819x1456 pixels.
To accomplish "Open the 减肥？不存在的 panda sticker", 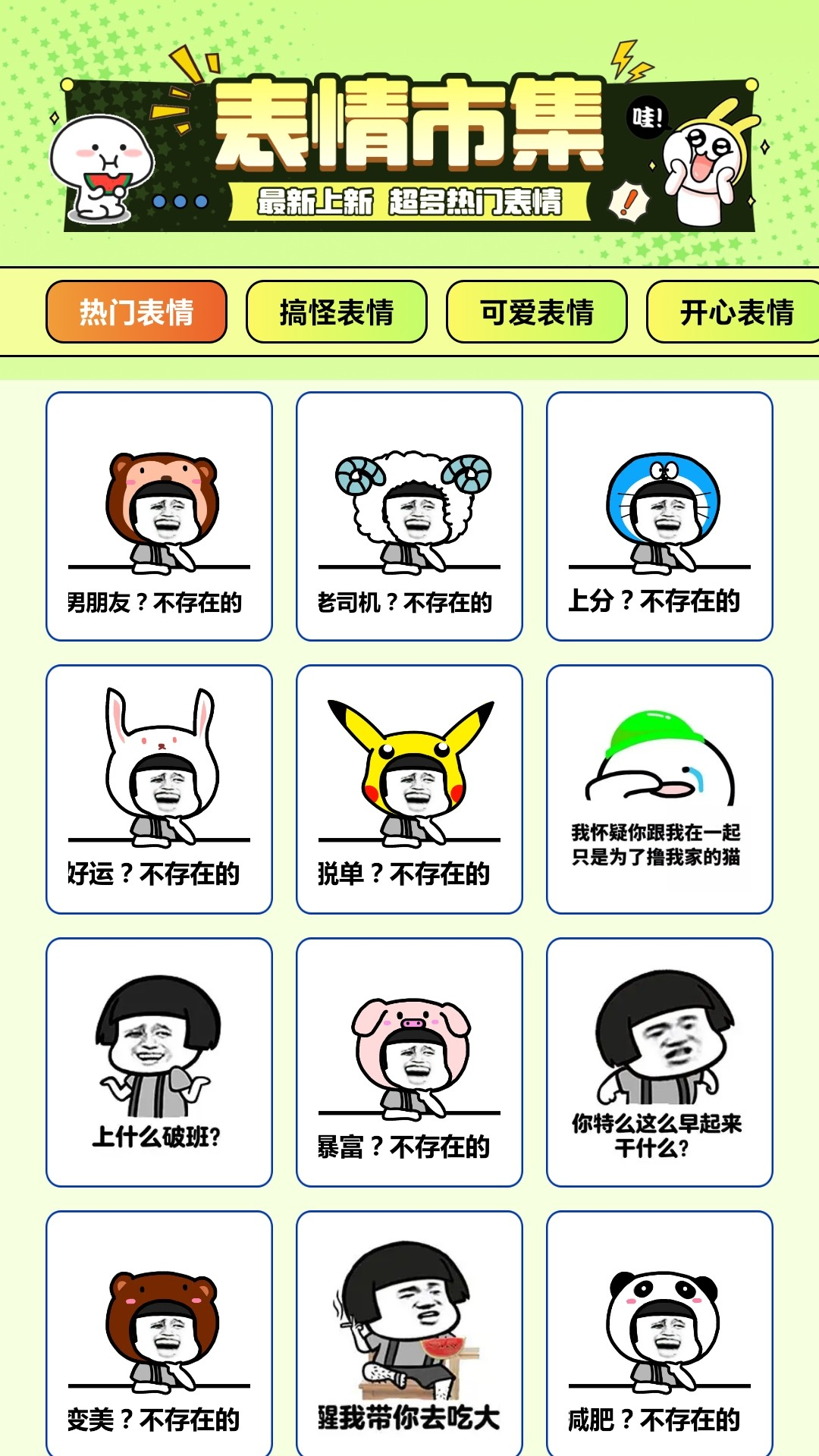I will [660, 1335].
